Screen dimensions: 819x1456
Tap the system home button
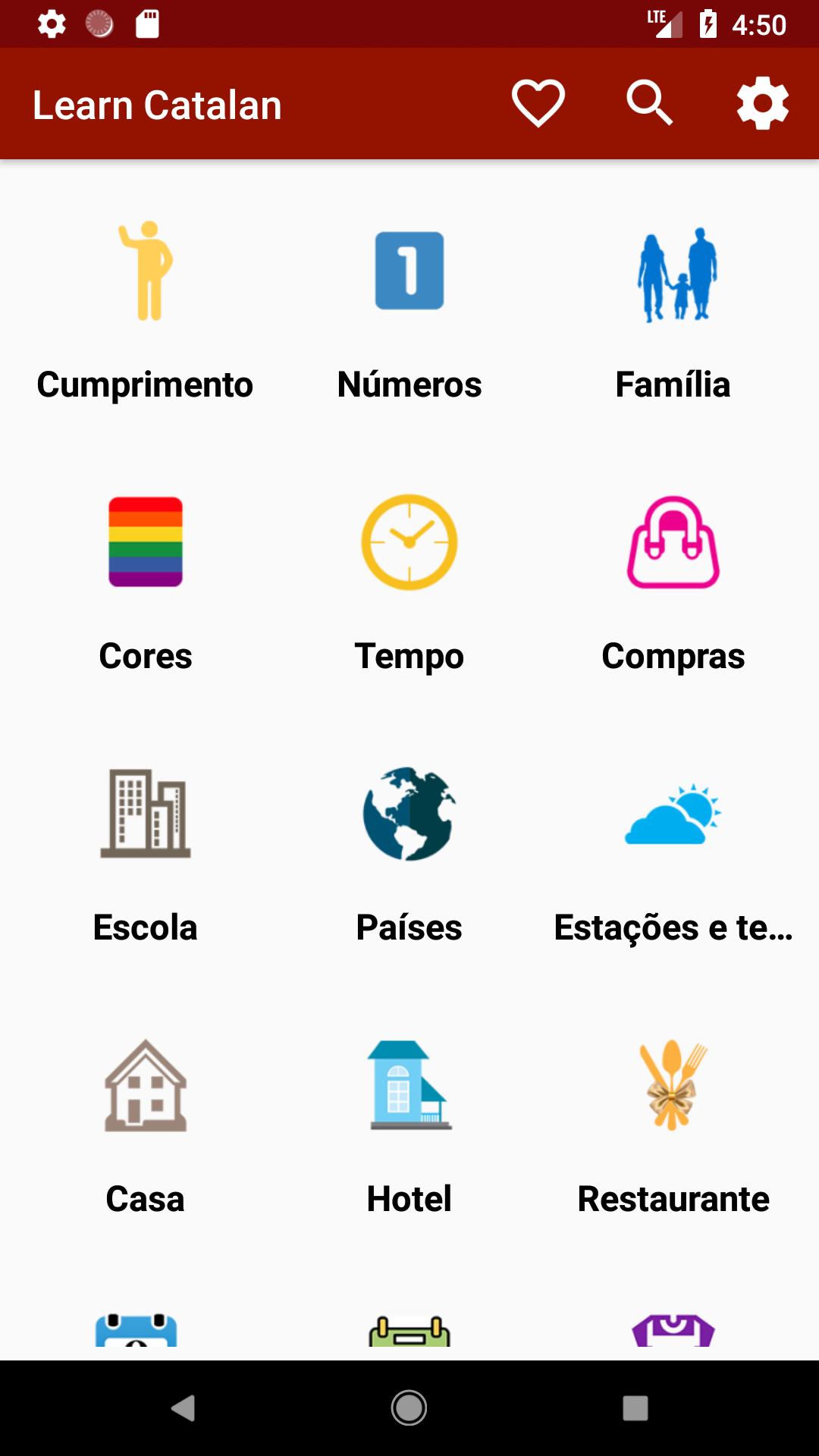coord(409,1408)
